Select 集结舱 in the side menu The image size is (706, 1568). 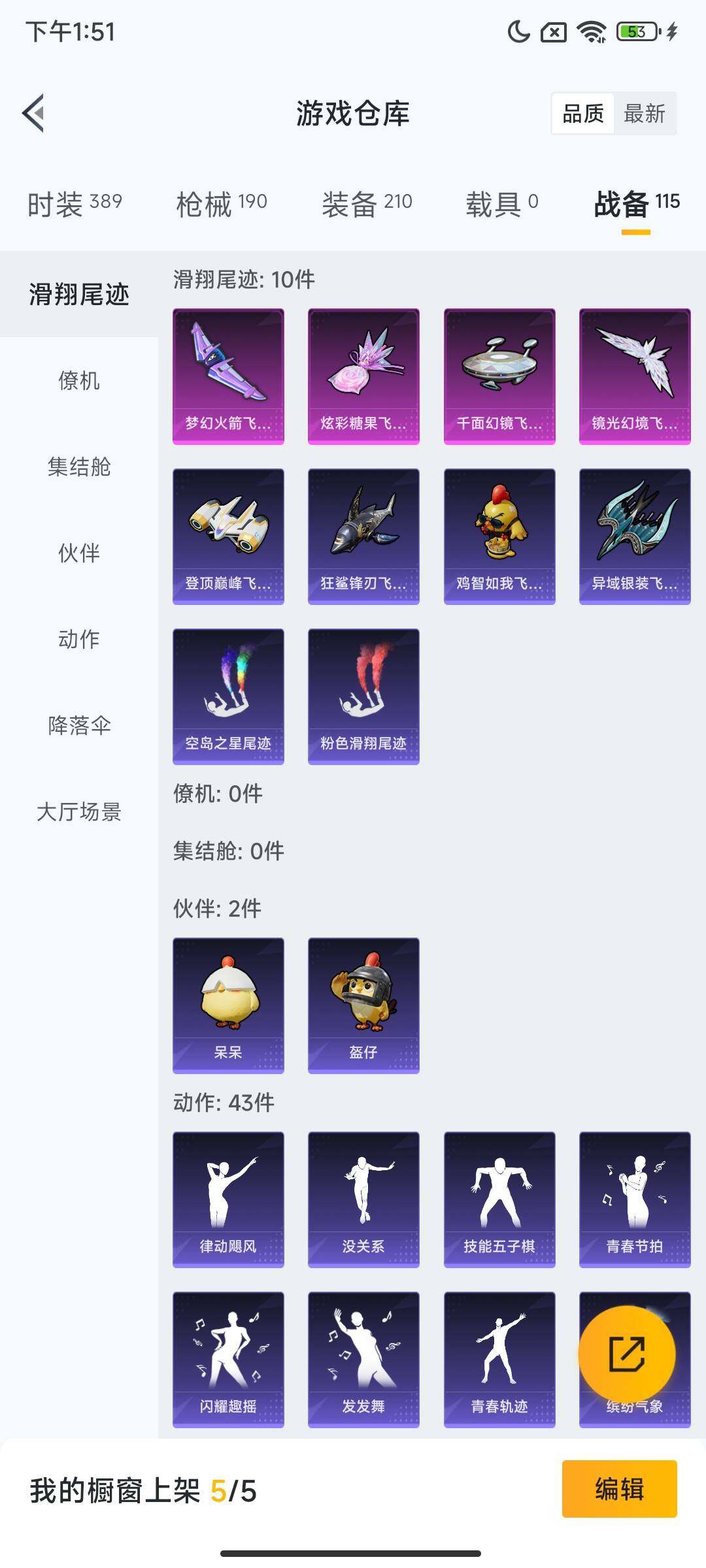click(79, 466)
